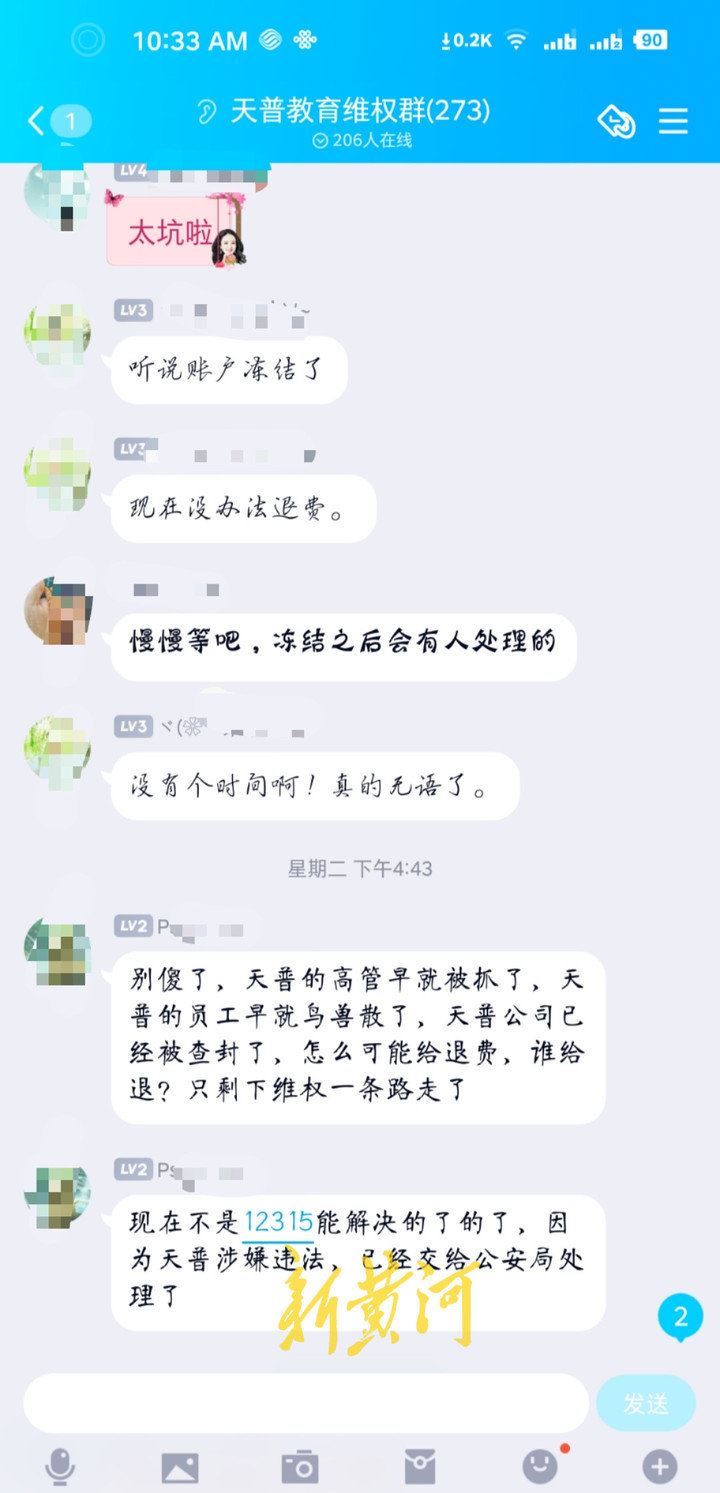Expand more options with the plus icon
The height and width of the screenshot is (1493, 720).
point(660,1467)
